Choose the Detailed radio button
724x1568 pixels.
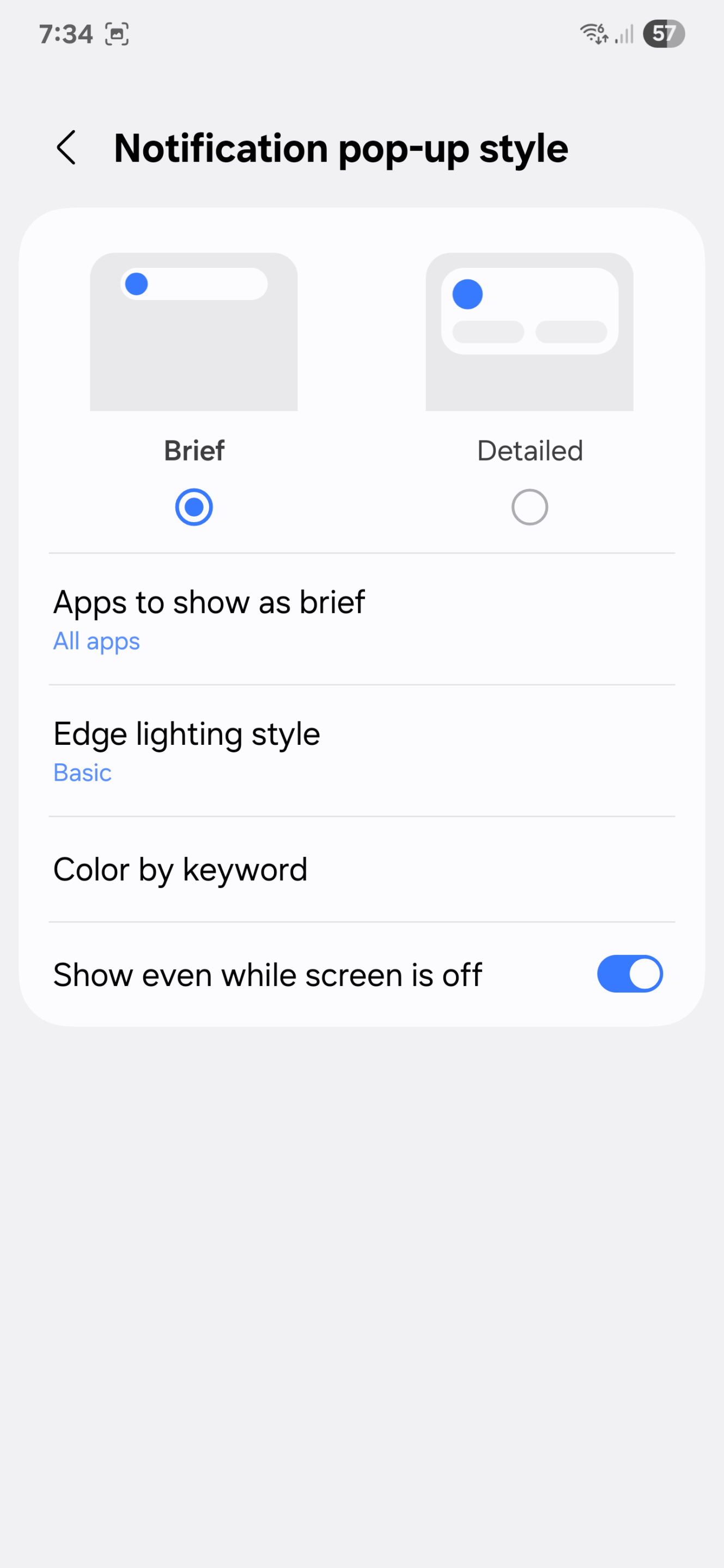pyautogui.click(x=529, y=506)
